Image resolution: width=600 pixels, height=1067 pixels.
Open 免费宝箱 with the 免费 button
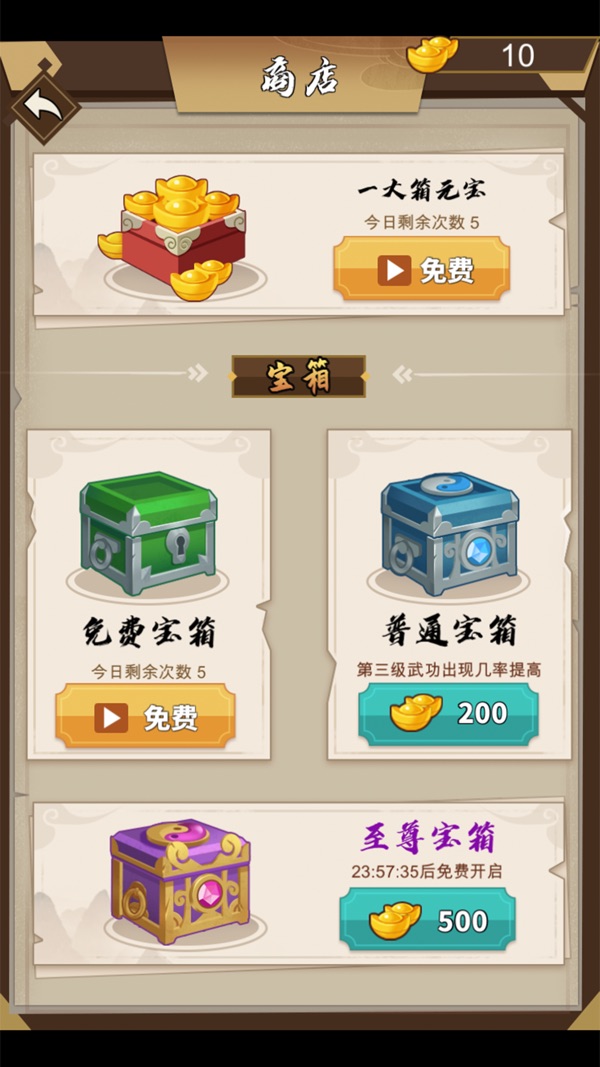tap(145, 717)
